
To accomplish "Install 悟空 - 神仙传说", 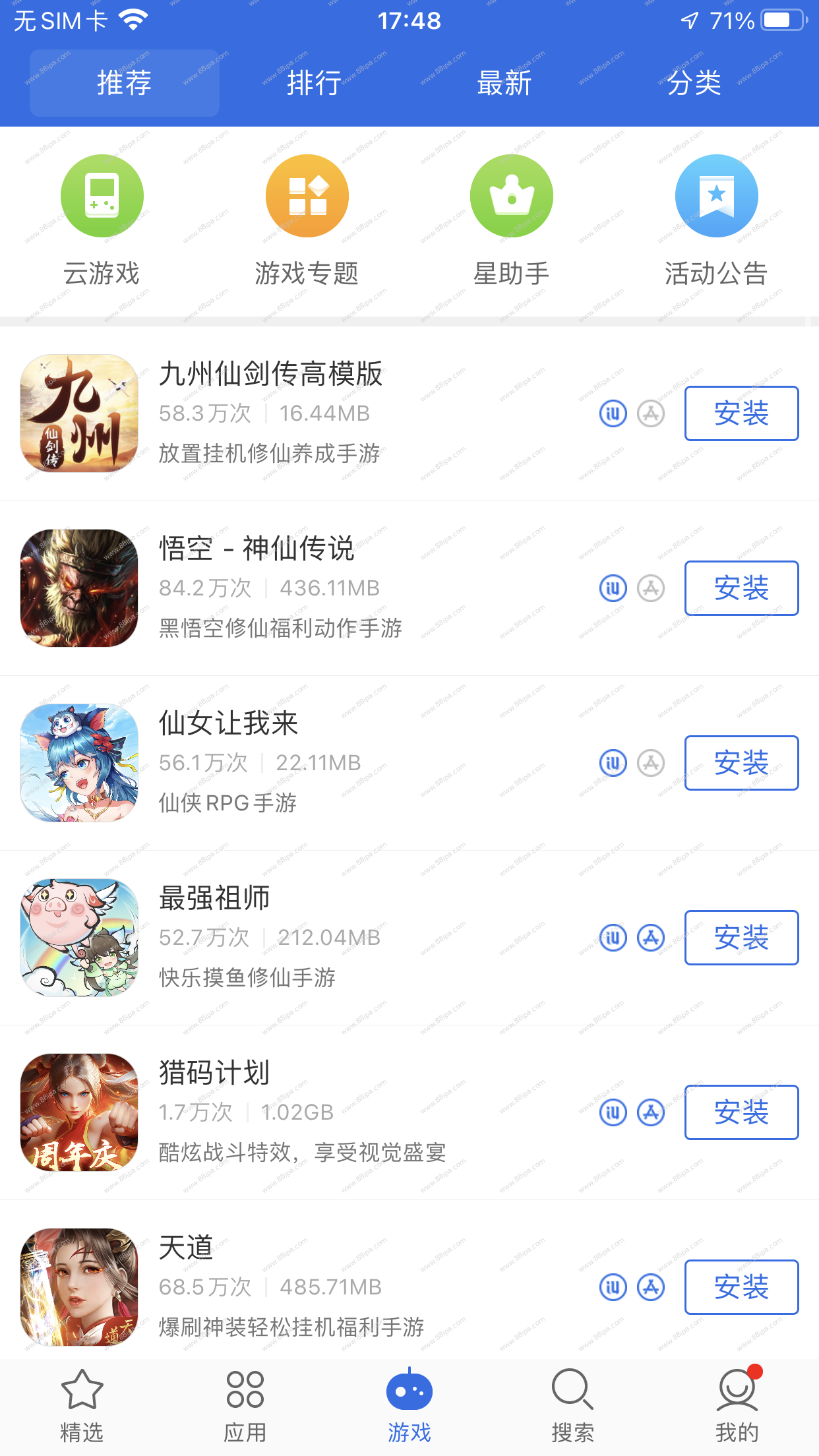I will coord(741,588).
